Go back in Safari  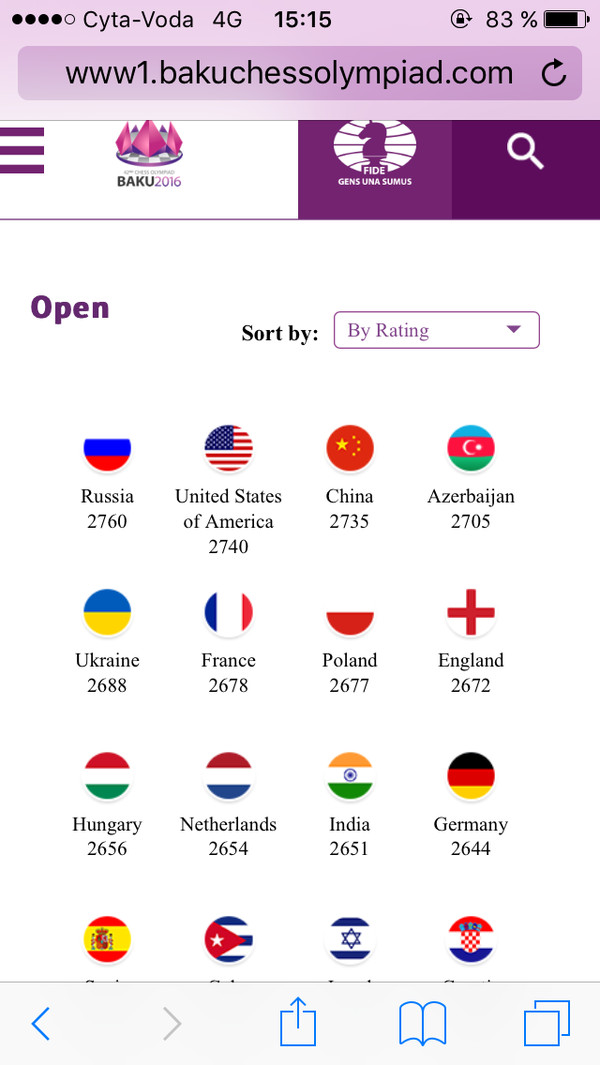click(41, 1023)
